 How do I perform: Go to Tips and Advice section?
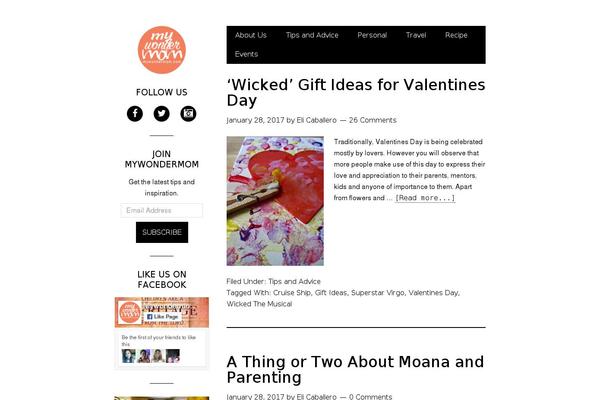point(312,35)
